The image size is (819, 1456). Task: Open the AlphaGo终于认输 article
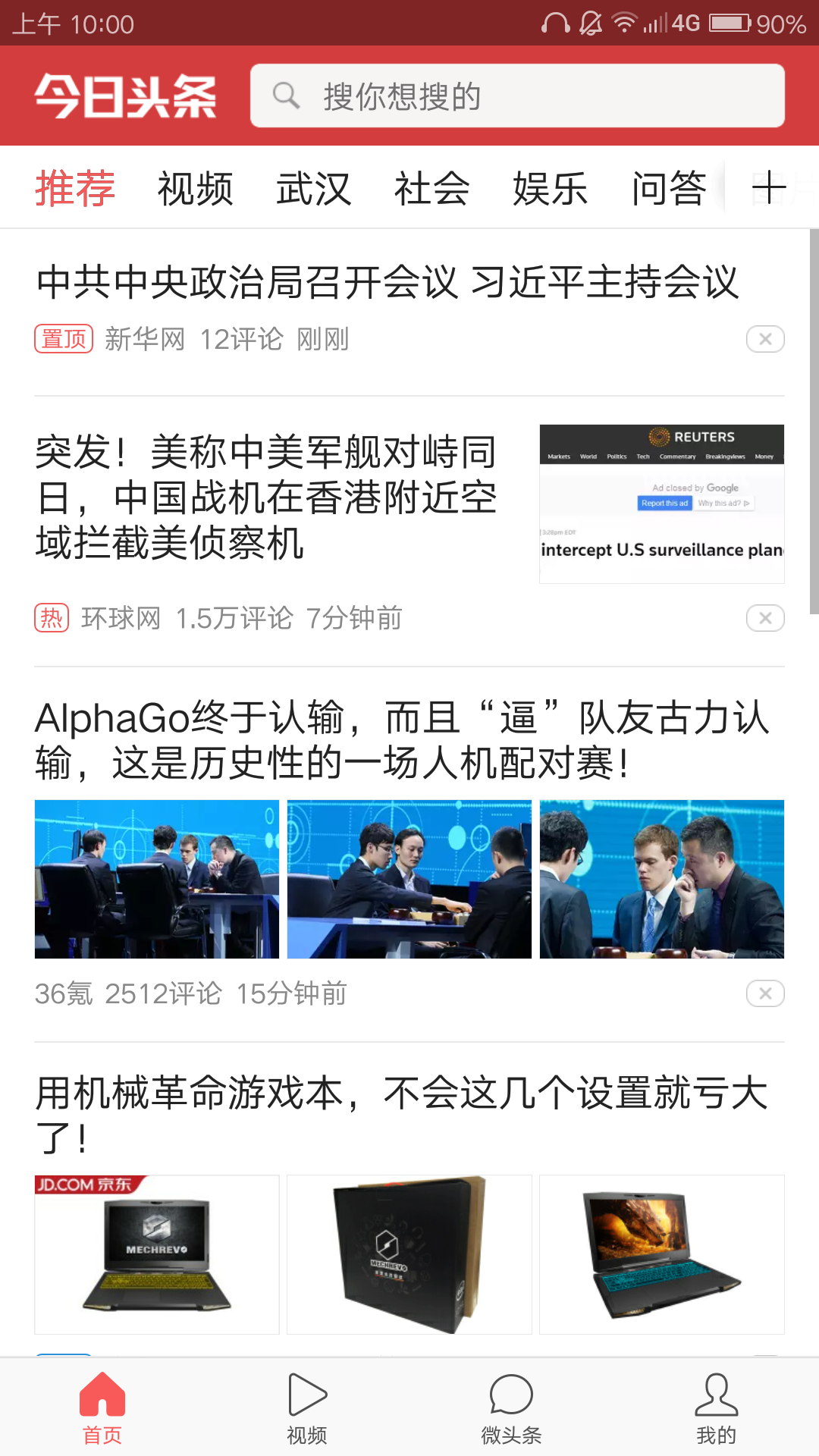pos(402,739)
